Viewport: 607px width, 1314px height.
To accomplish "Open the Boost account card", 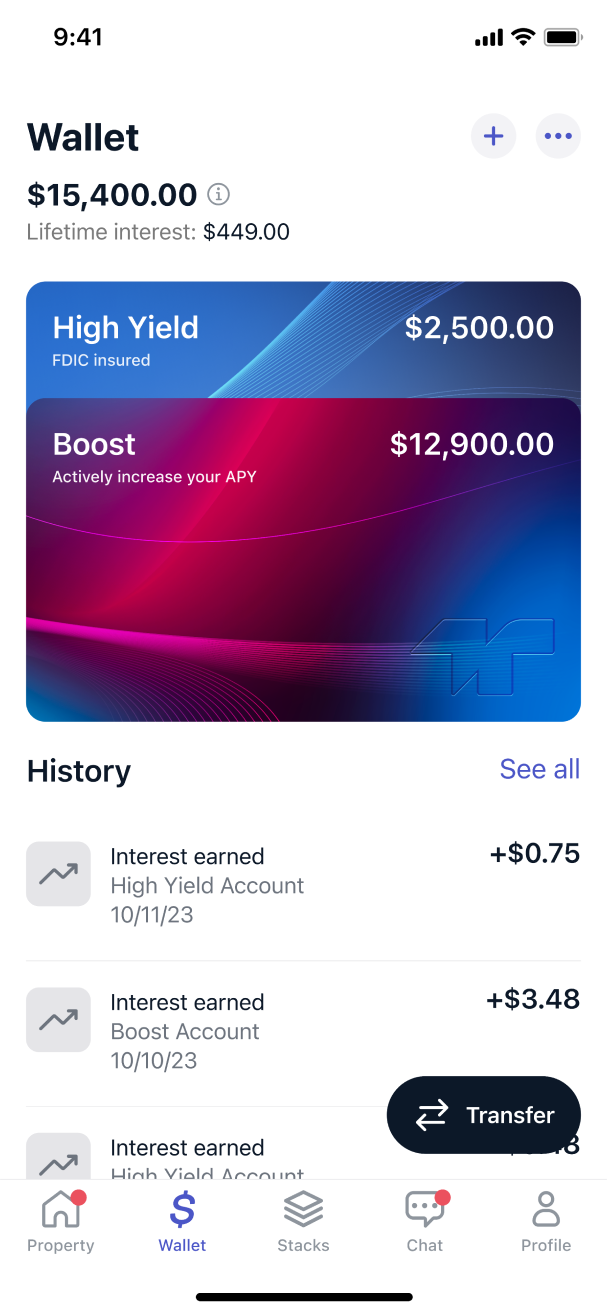I will (303, 560).
